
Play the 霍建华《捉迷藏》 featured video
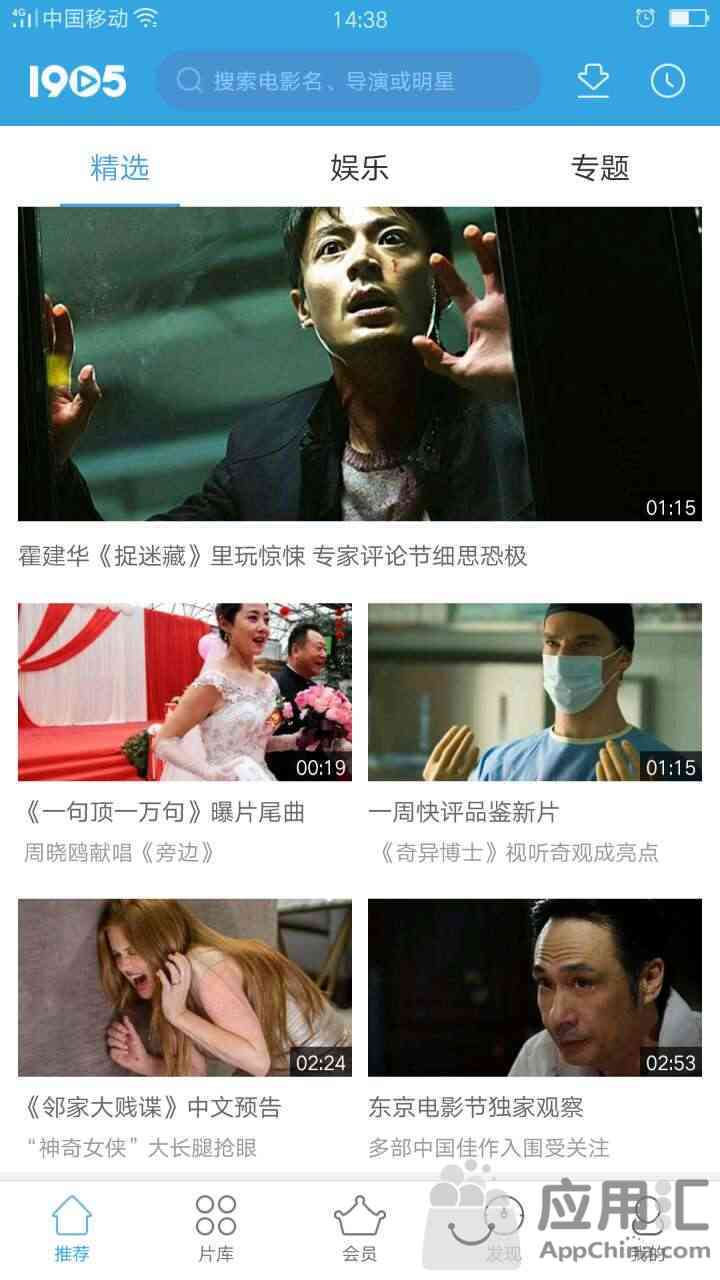tap(360, 364)
